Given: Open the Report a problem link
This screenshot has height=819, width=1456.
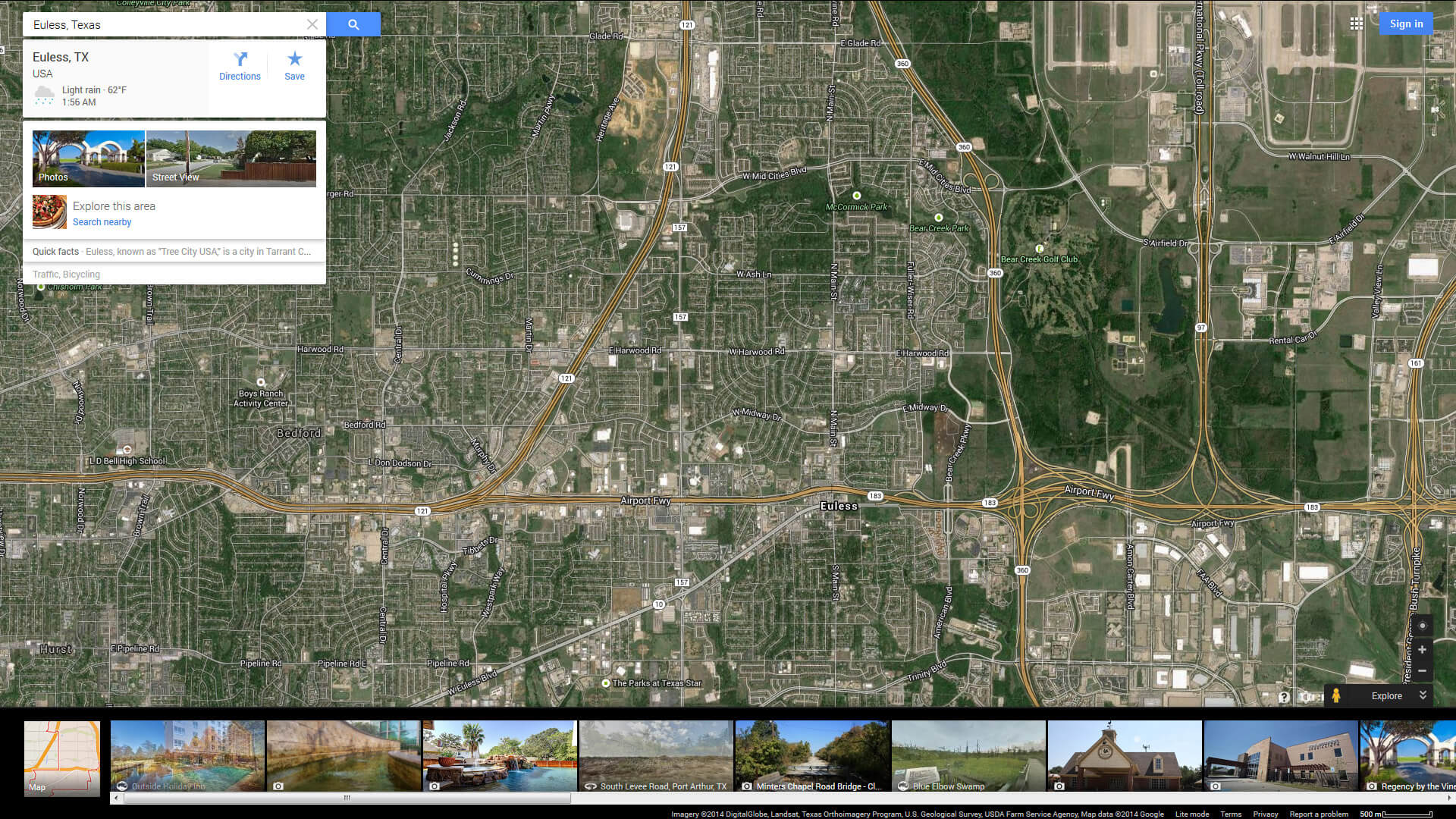Looking at the screenshot, I should [1319, 814].
